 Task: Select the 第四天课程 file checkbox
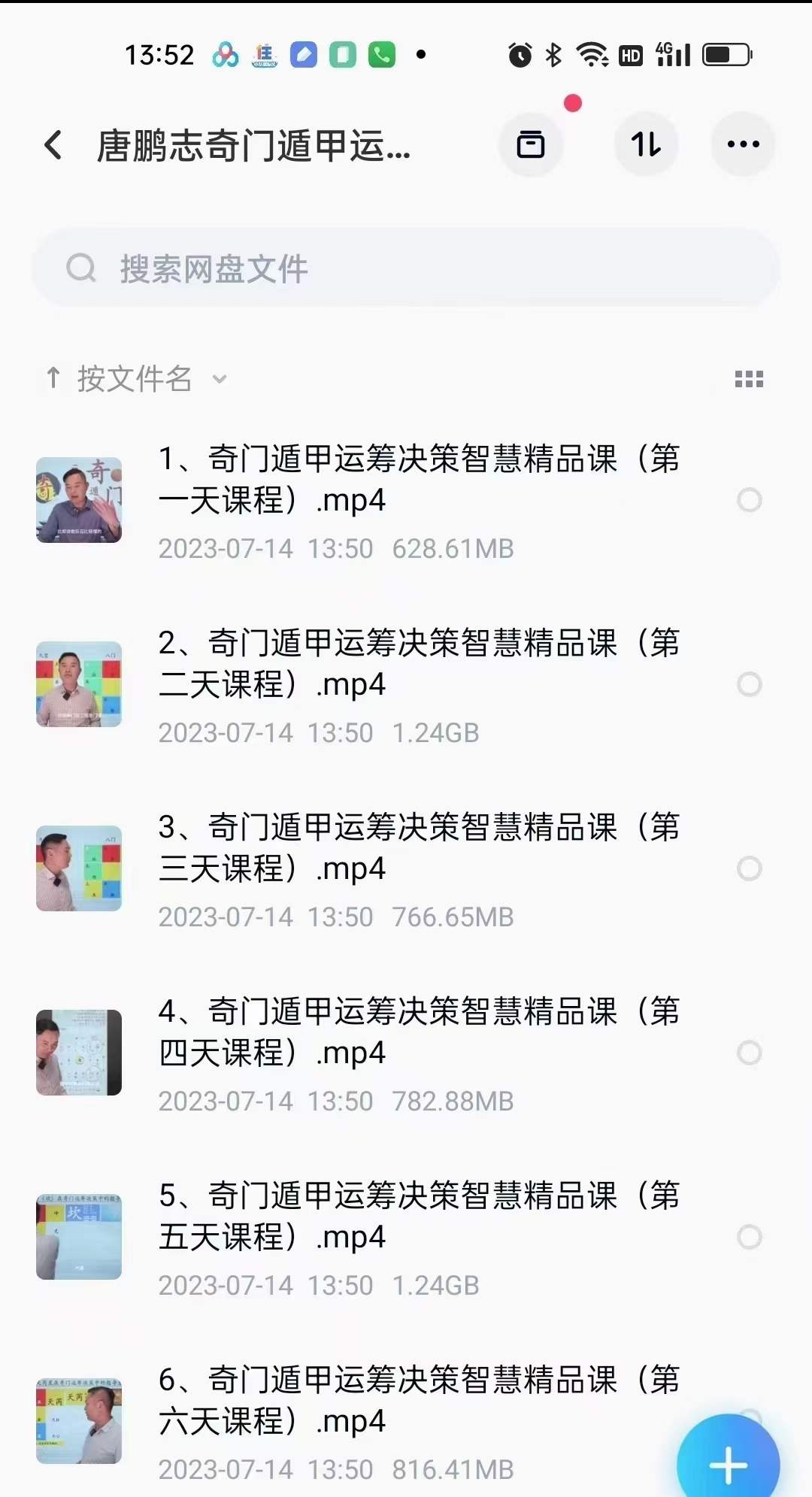tap(749, 1053)
